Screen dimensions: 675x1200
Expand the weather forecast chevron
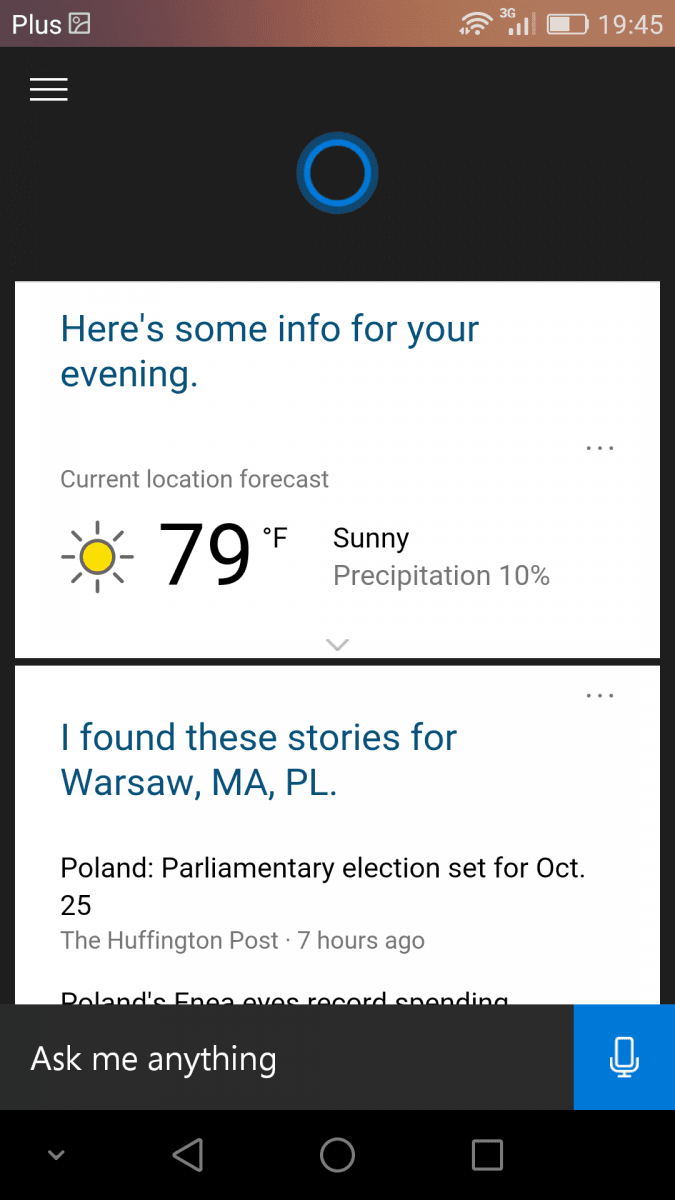coord(337,644)
